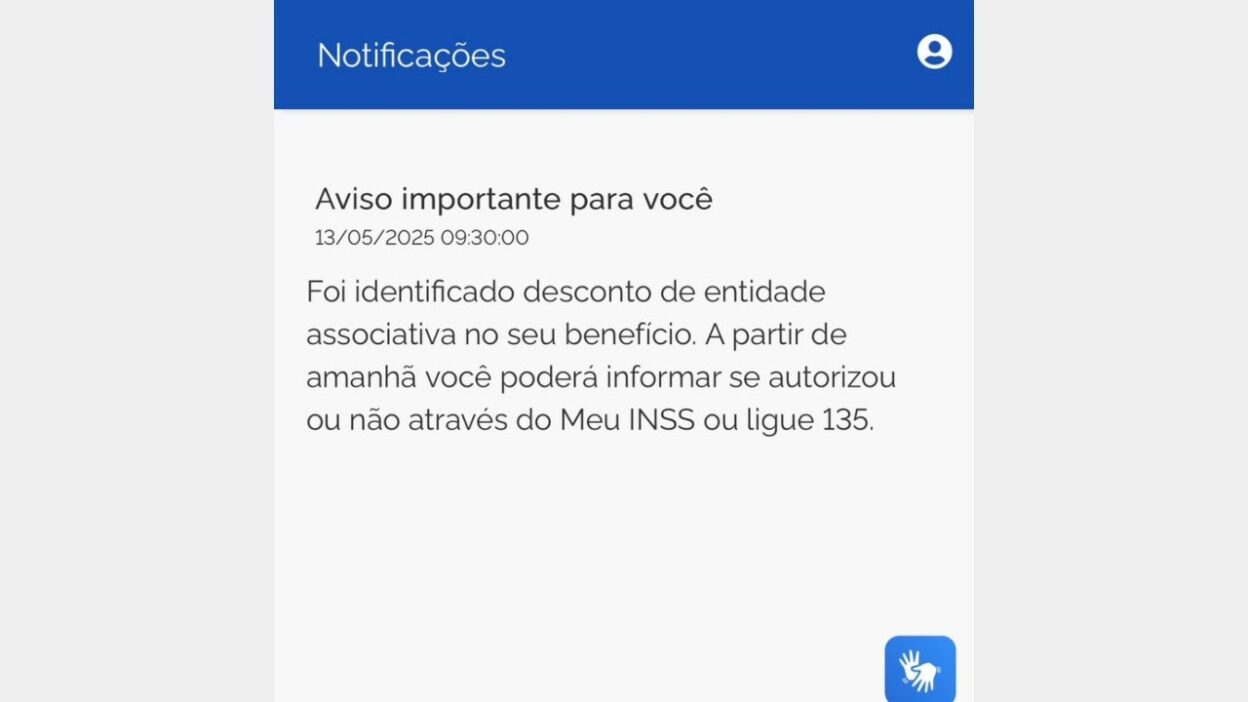The height and width of the screenshot is (702, 1248).
Task: Open the user profile icon
Action: click(934, 52)
